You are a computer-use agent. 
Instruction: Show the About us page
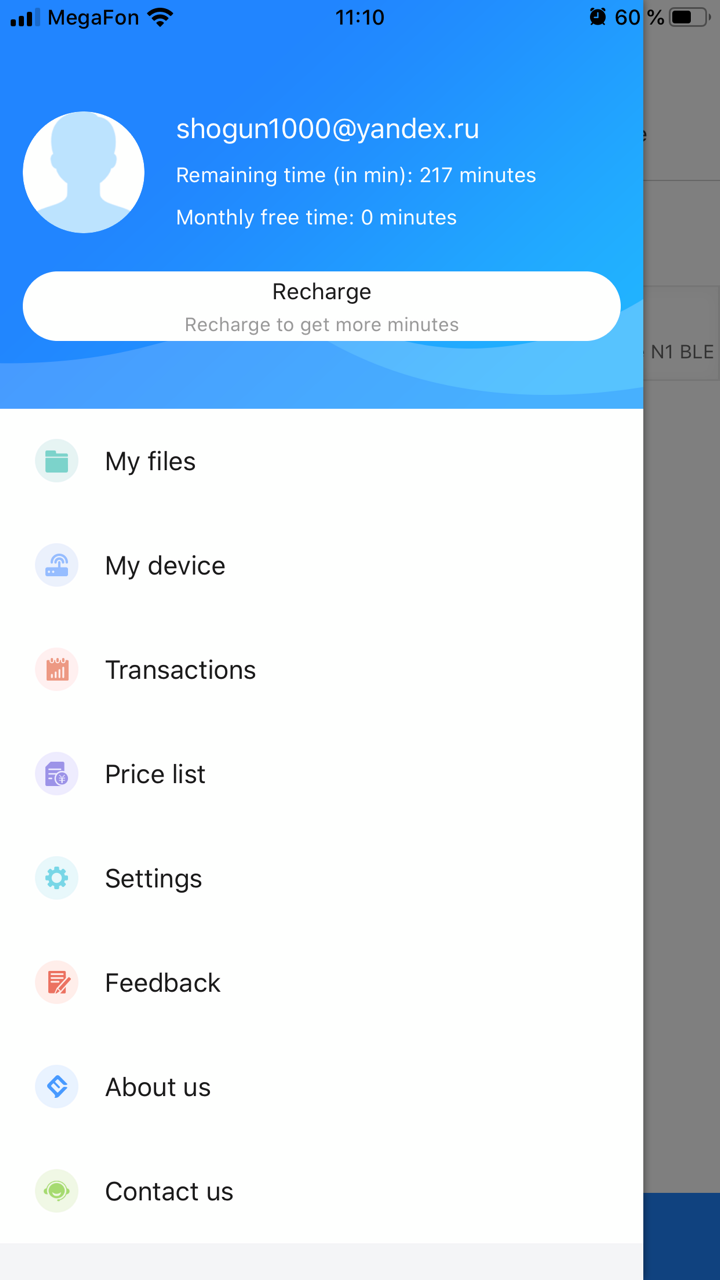pos(322,1087)
